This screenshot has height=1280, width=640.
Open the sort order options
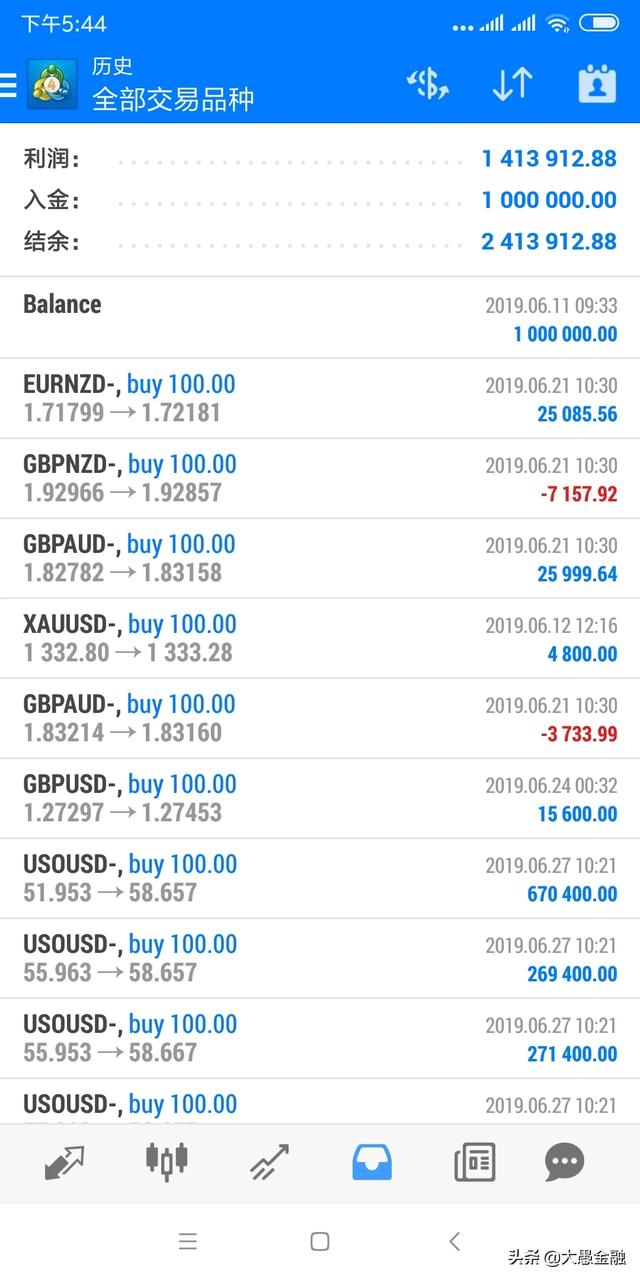512,85
